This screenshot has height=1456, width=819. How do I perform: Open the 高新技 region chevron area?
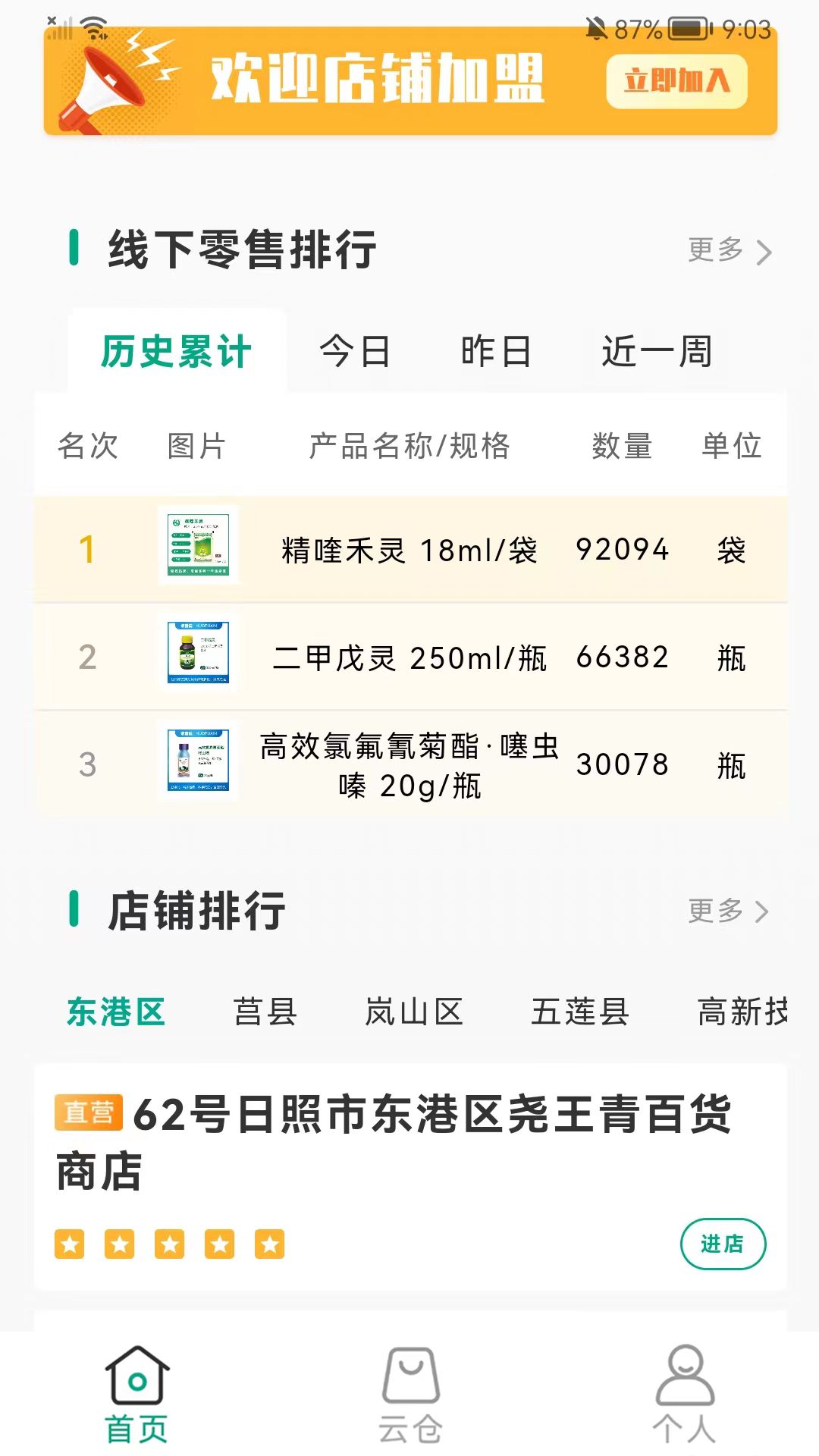point(742,1012)
